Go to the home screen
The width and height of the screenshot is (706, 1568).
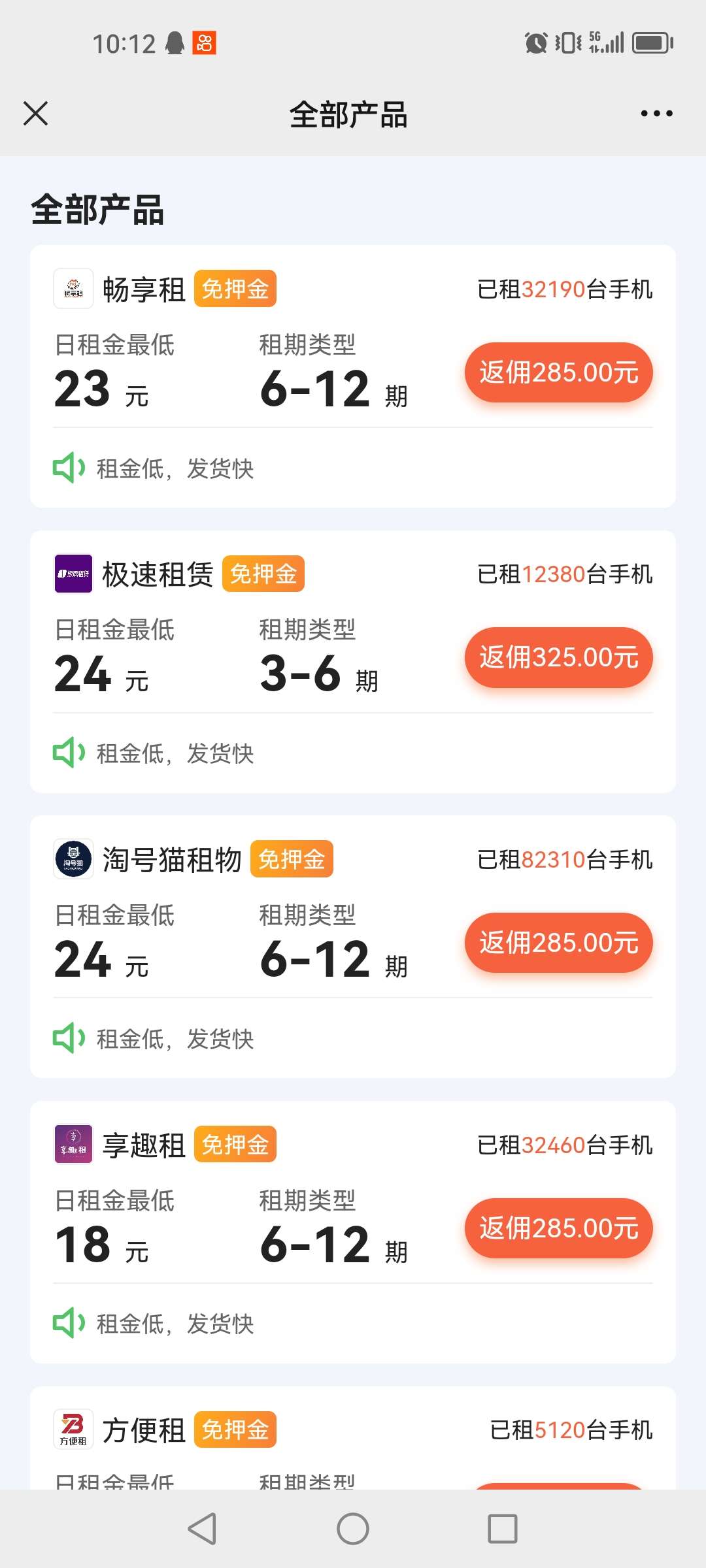pyautogui.click(x=353, y=1529)
